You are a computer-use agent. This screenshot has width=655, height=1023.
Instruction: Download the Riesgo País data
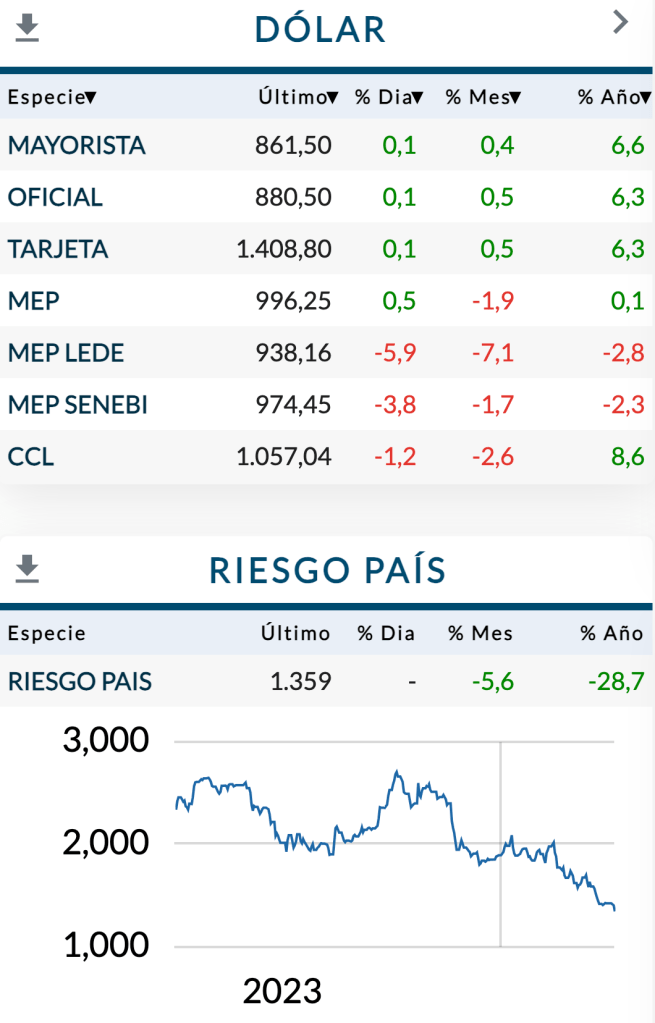click(27, 569)
